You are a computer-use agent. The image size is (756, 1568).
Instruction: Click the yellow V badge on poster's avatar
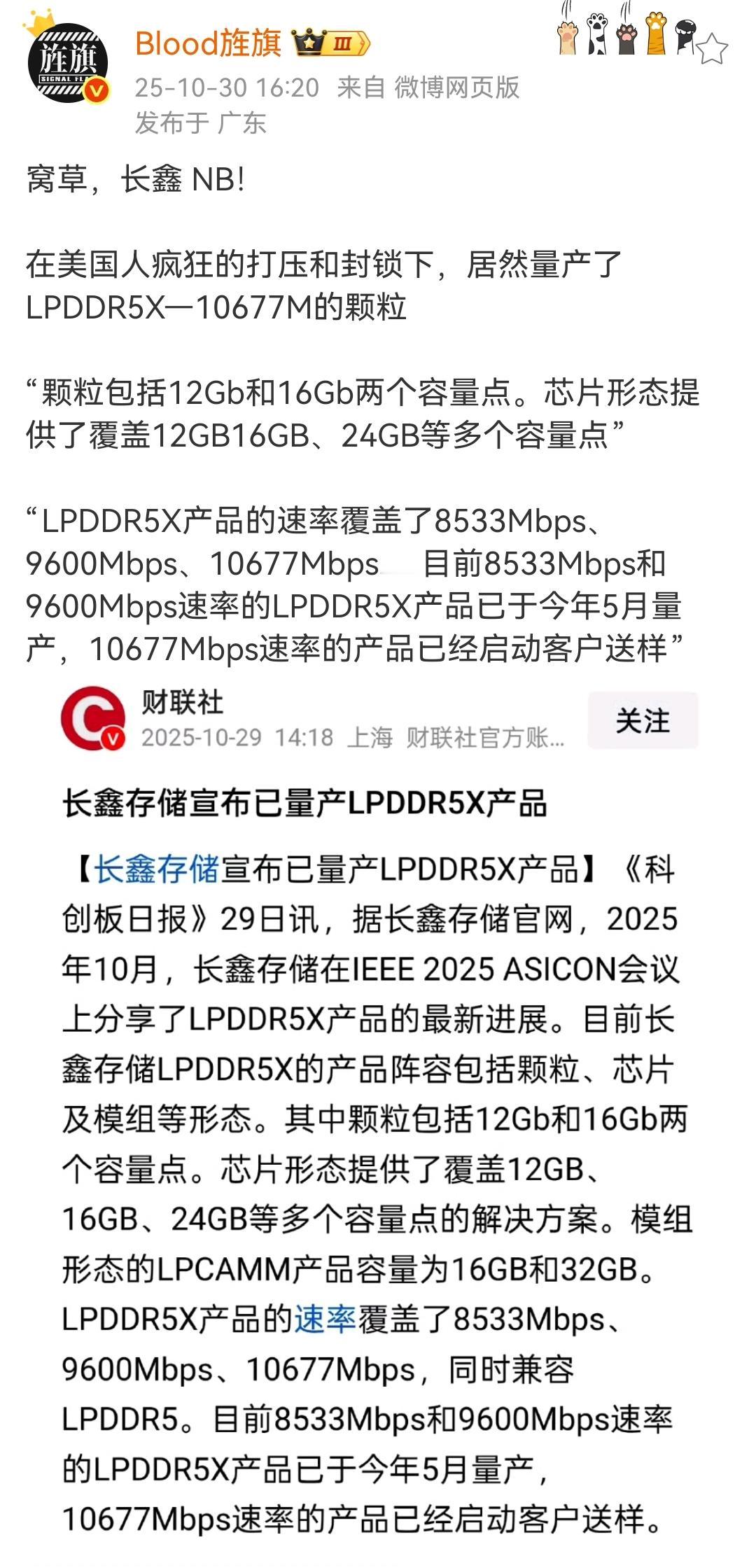(x=95, y=91)
